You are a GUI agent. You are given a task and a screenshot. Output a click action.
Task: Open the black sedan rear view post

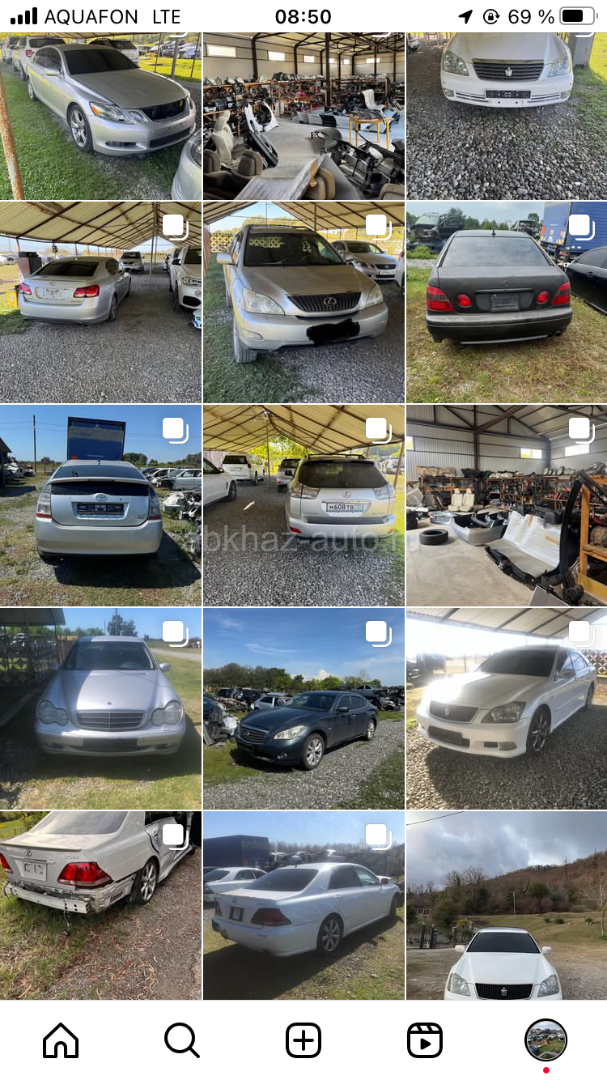506,302
